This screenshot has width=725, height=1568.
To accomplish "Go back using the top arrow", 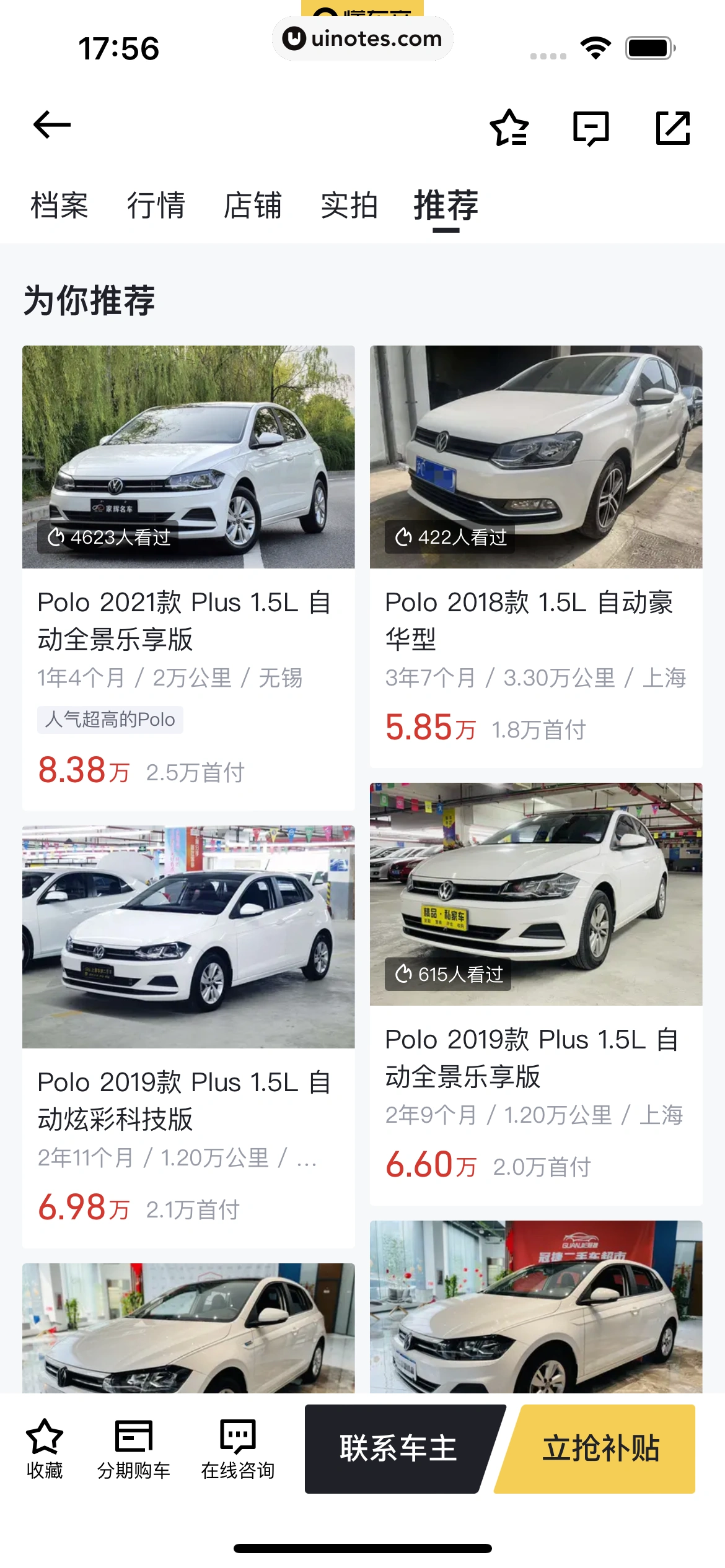I will pos(52,126).
